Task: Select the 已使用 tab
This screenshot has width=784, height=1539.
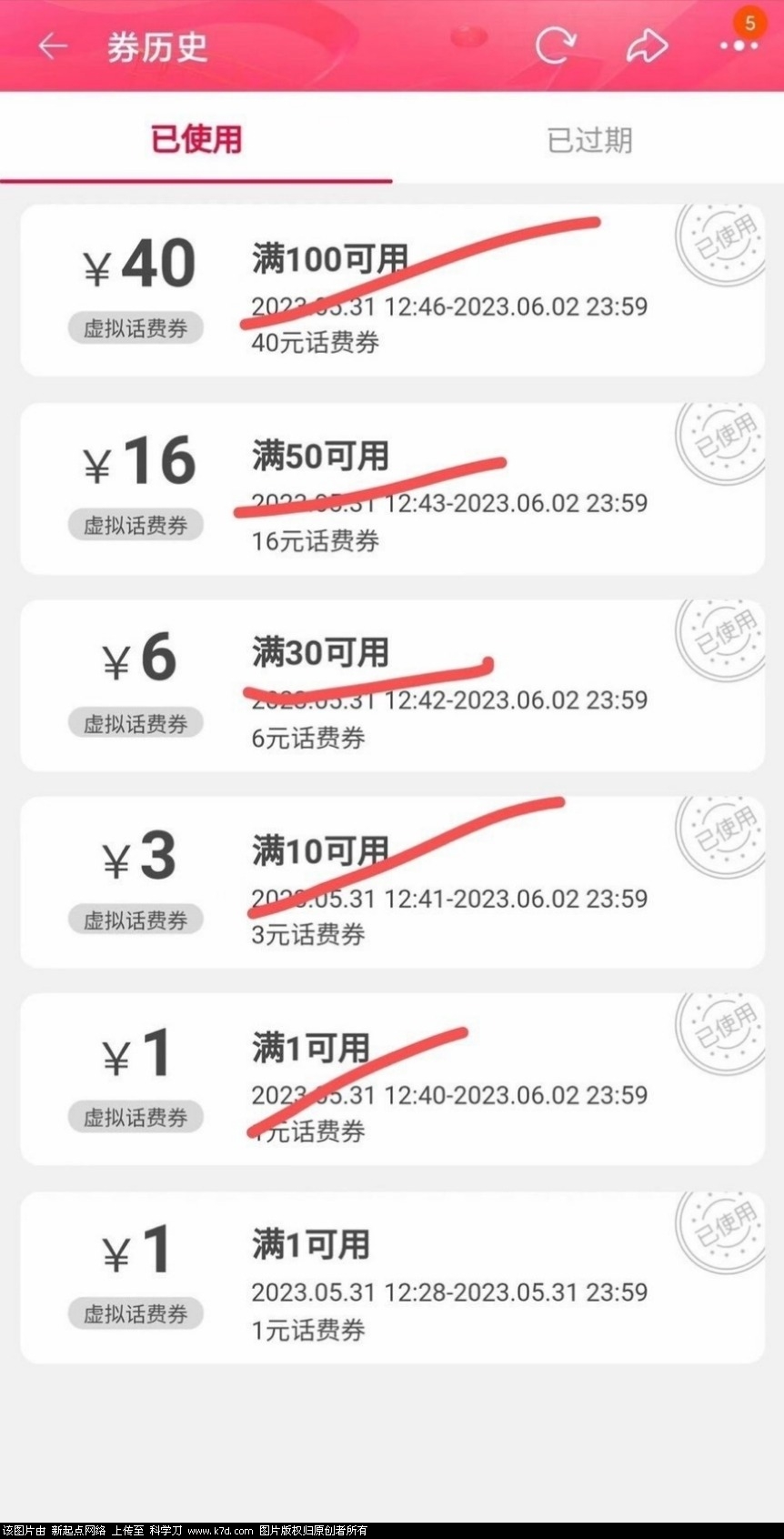Action: coord(196,140)
